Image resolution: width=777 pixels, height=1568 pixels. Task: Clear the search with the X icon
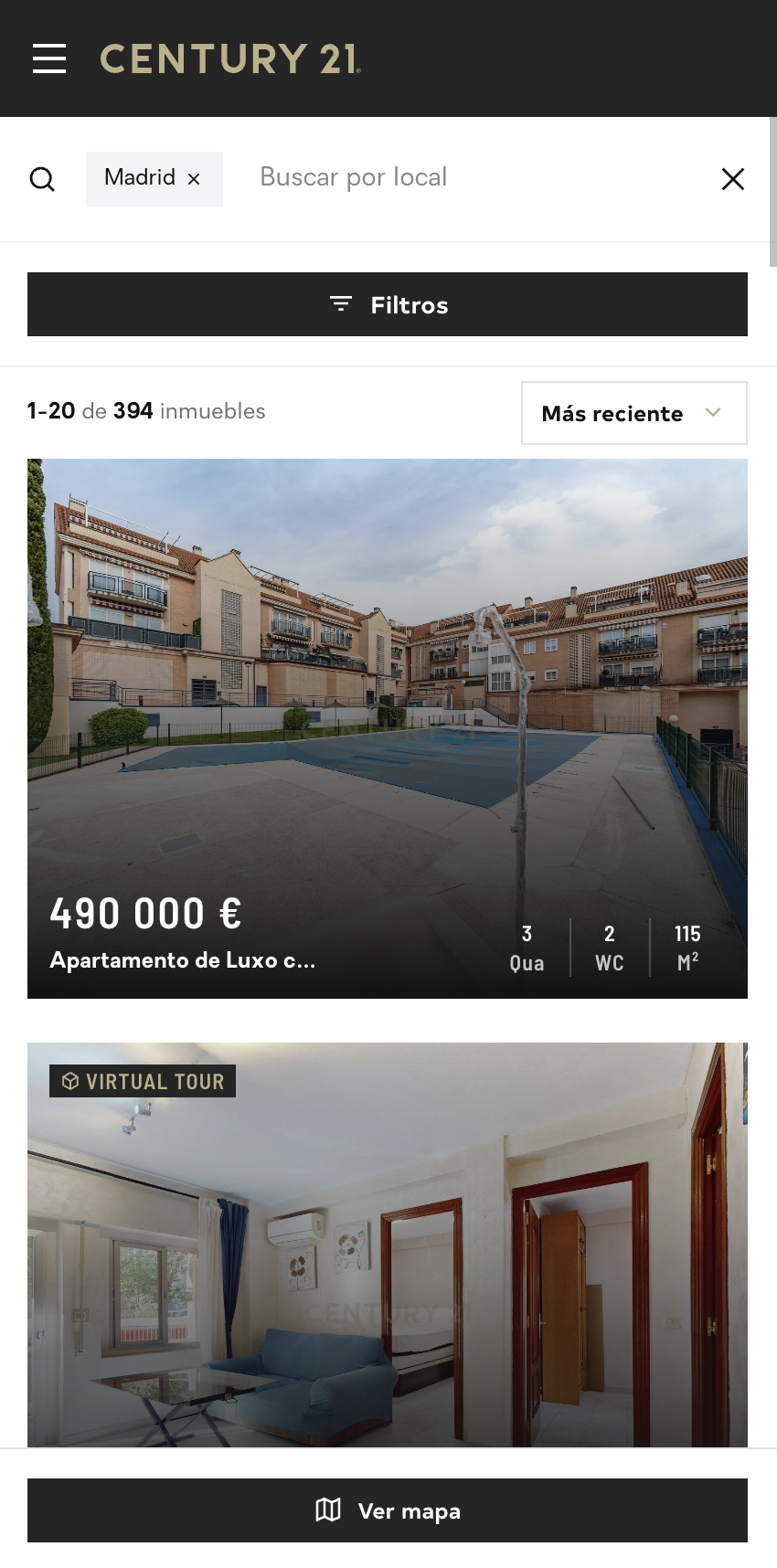pyautogui.click(x=733, y=179)
